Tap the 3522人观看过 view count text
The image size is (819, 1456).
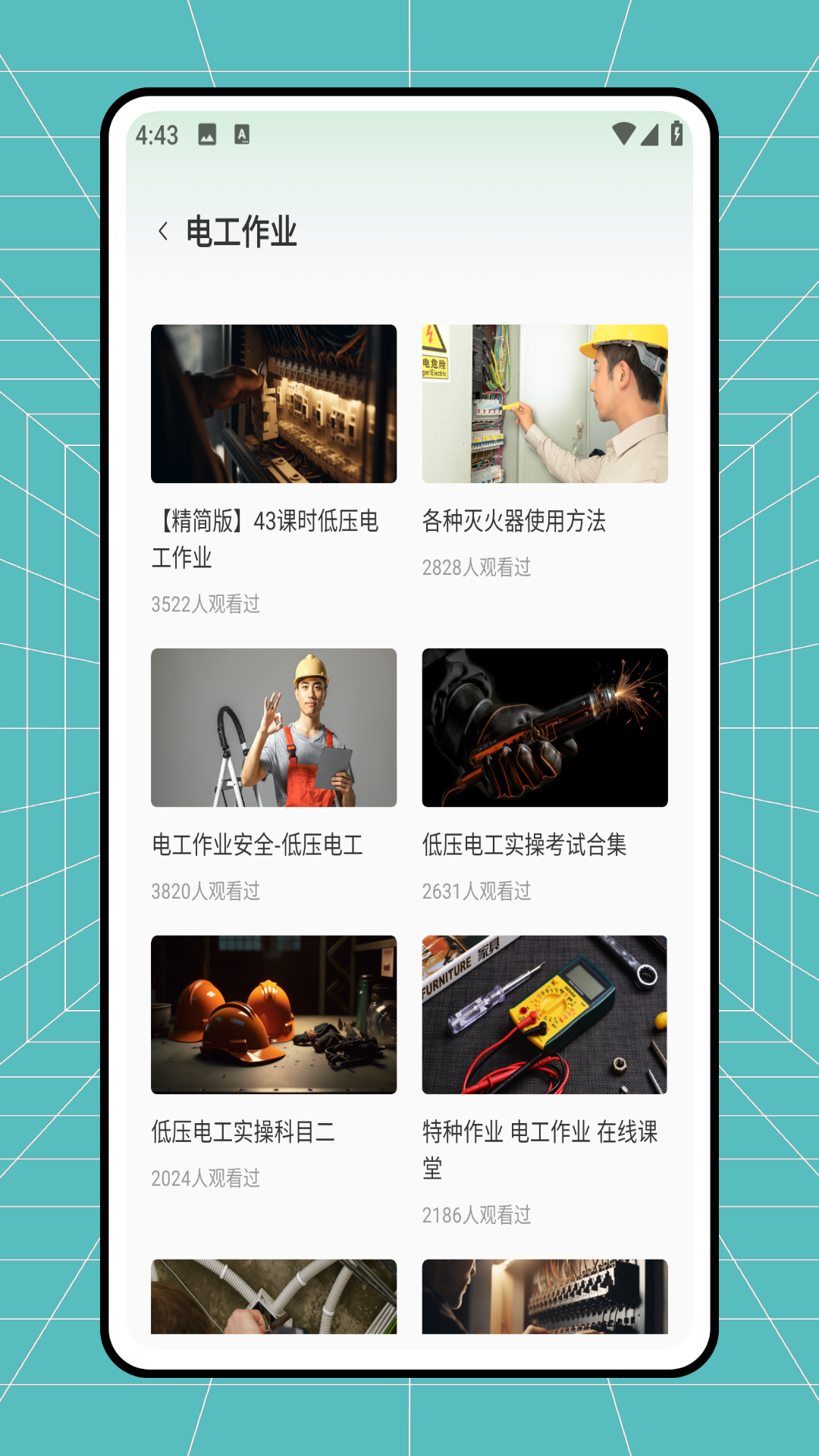click(x=206, y=604)
